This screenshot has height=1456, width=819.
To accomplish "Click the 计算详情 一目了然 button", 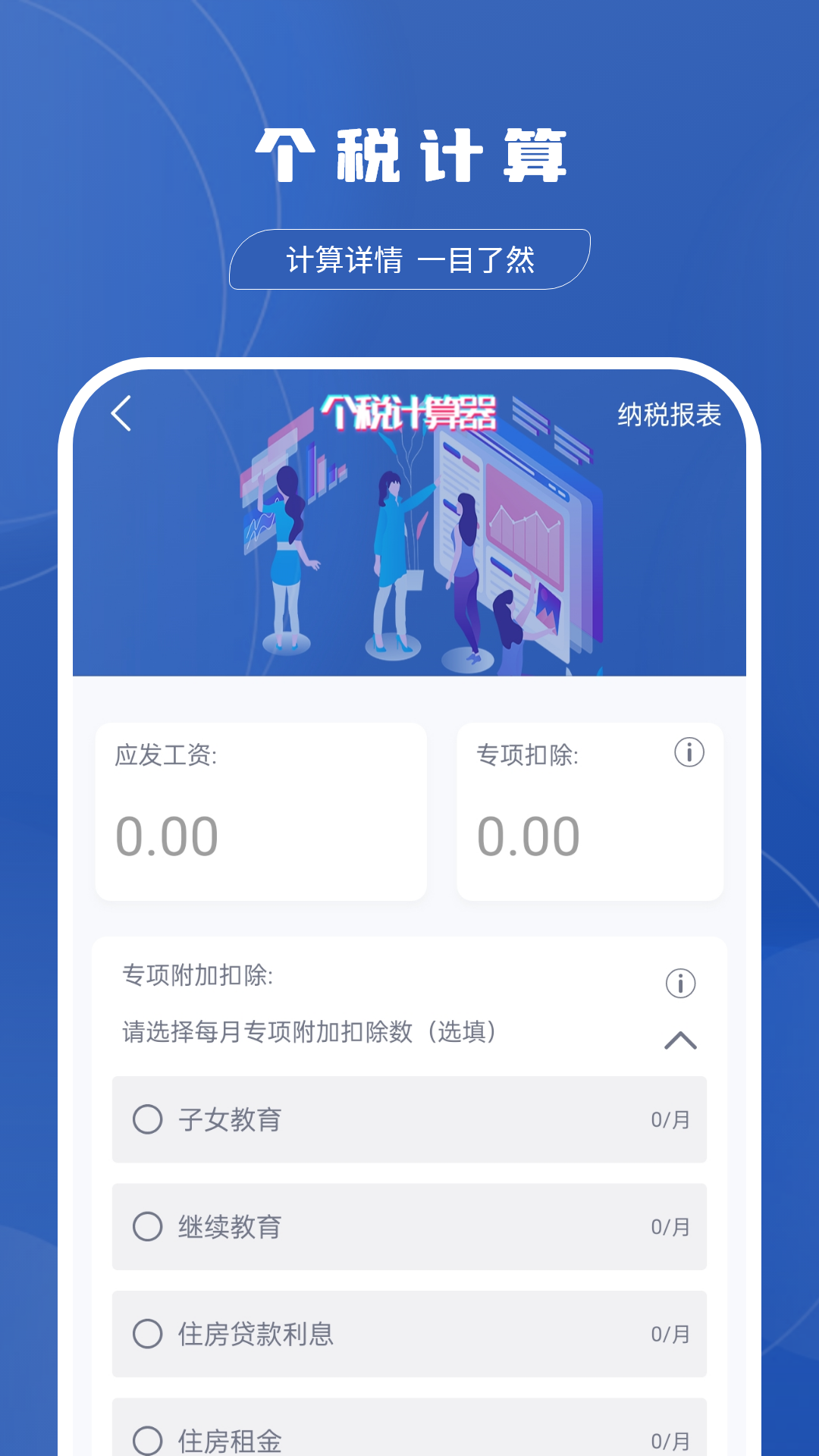I will [409, 259].
